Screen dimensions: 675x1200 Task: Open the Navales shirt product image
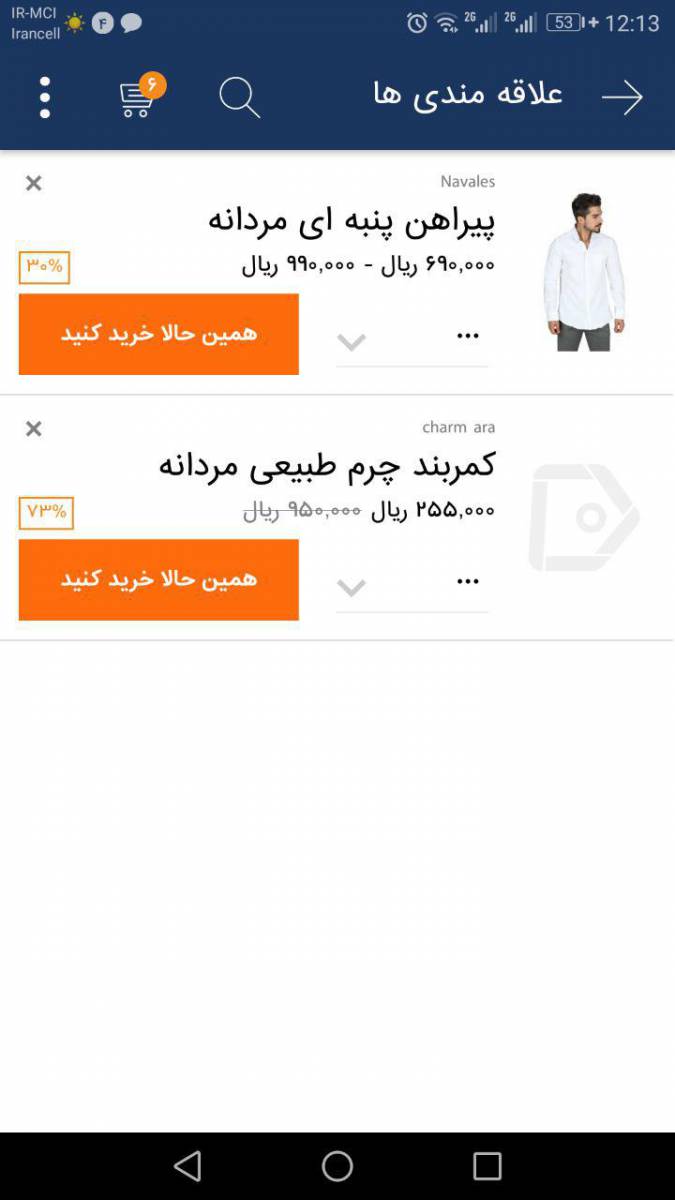click(x=585, y=272)
